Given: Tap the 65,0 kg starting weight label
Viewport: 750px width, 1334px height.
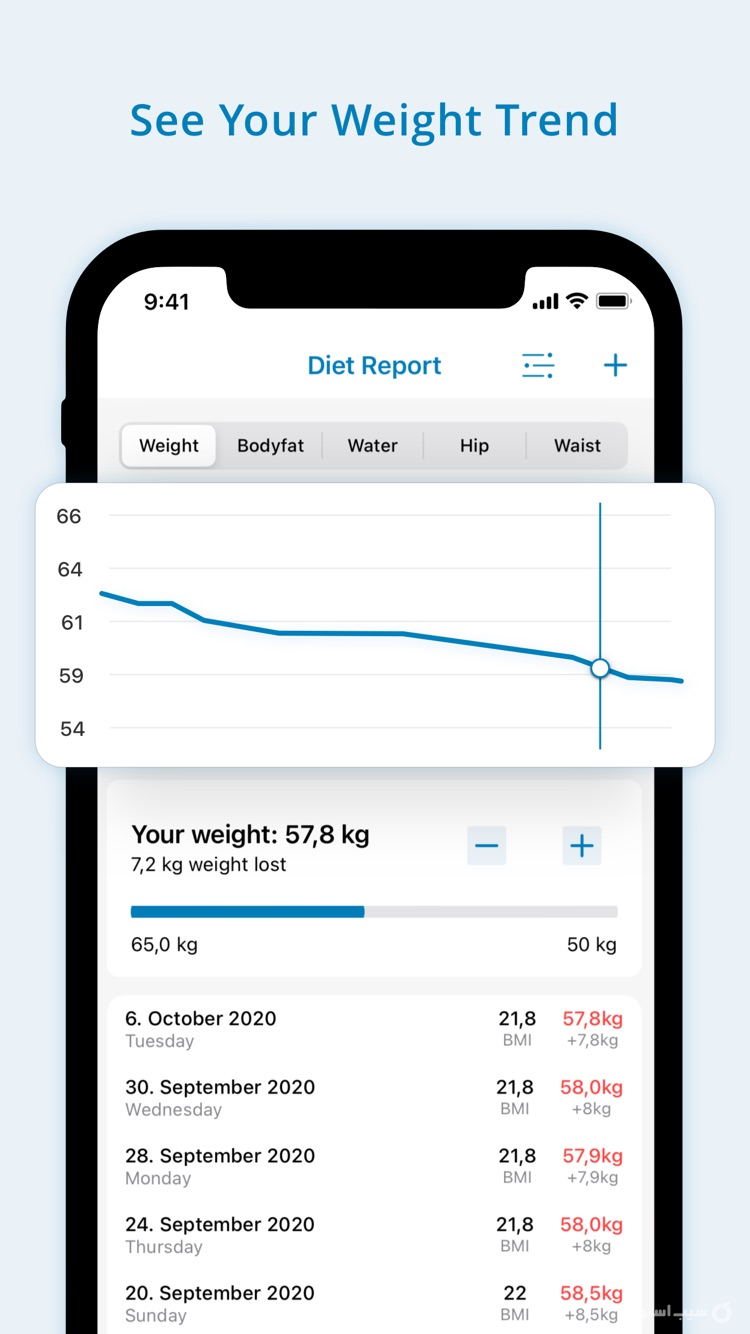Looking at the screenshot, I should click(163, 944).
